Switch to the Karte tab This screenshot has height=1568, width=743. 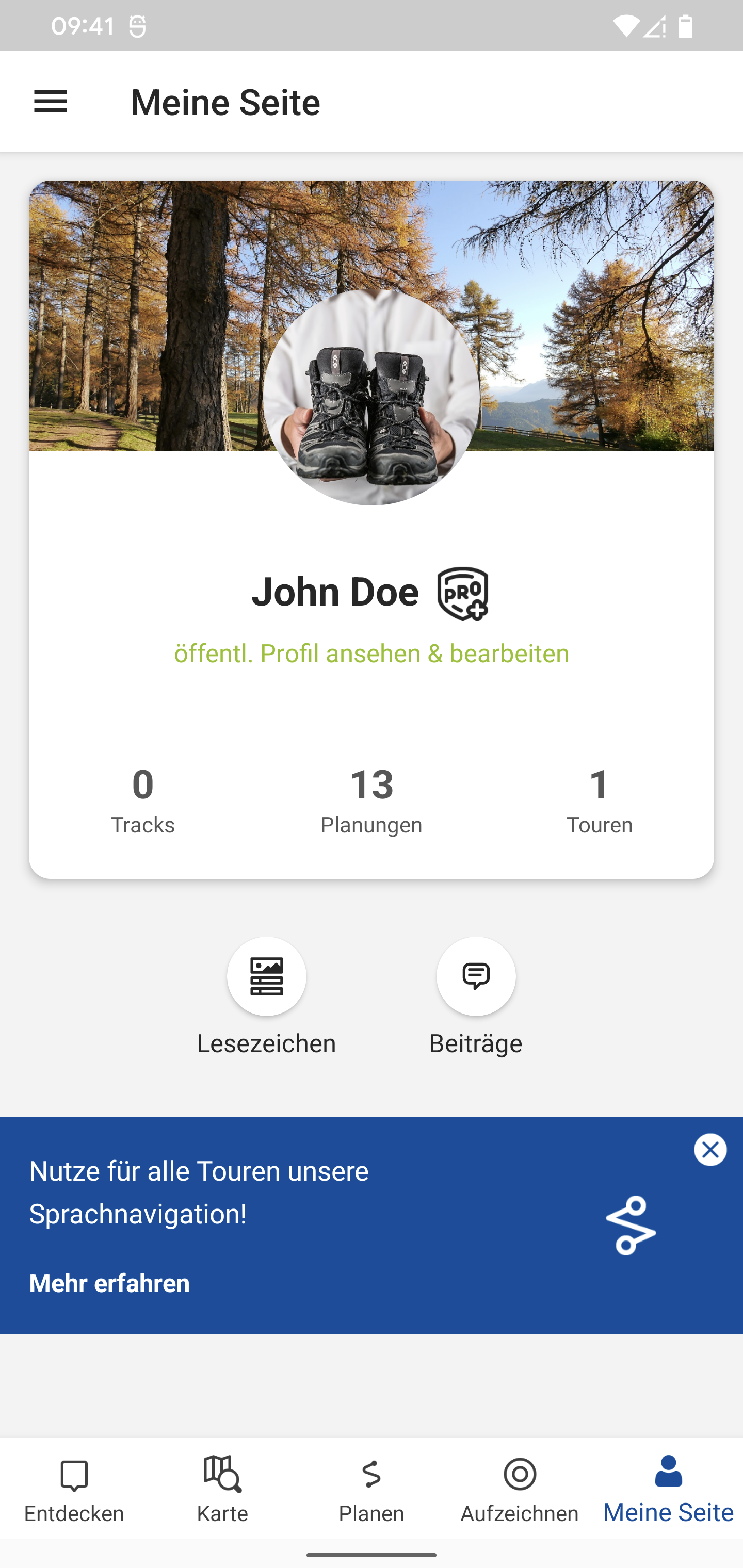pos(222,1489)
